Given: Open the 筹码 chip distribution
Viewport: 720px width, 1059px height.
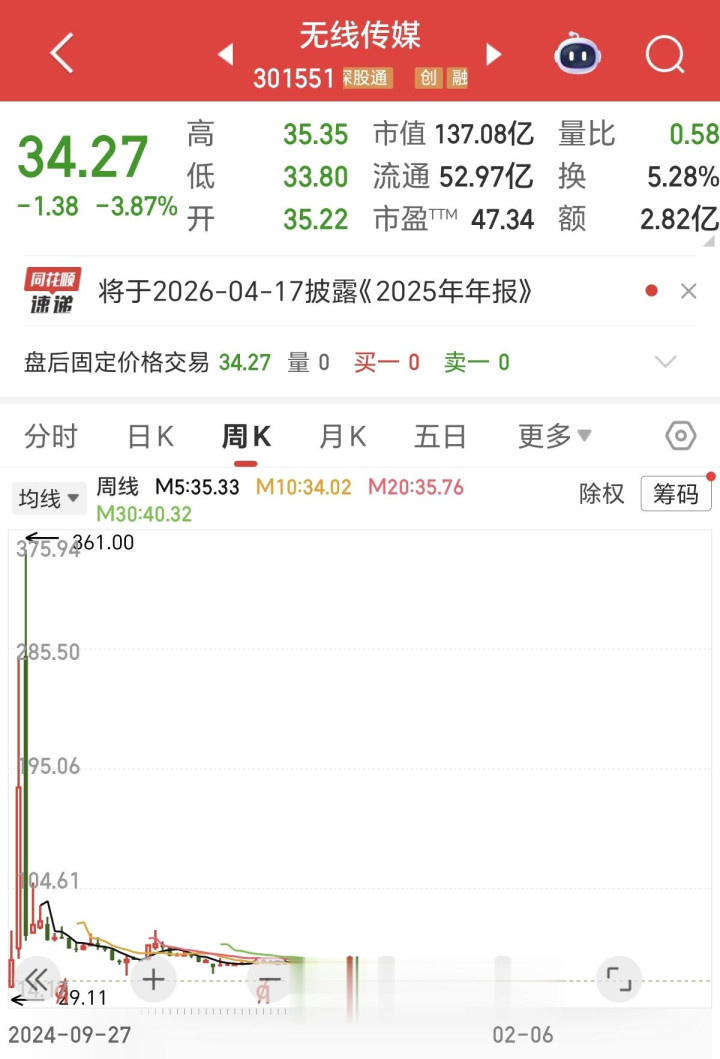Looking at the screenshot, I should tap(676, 494).
